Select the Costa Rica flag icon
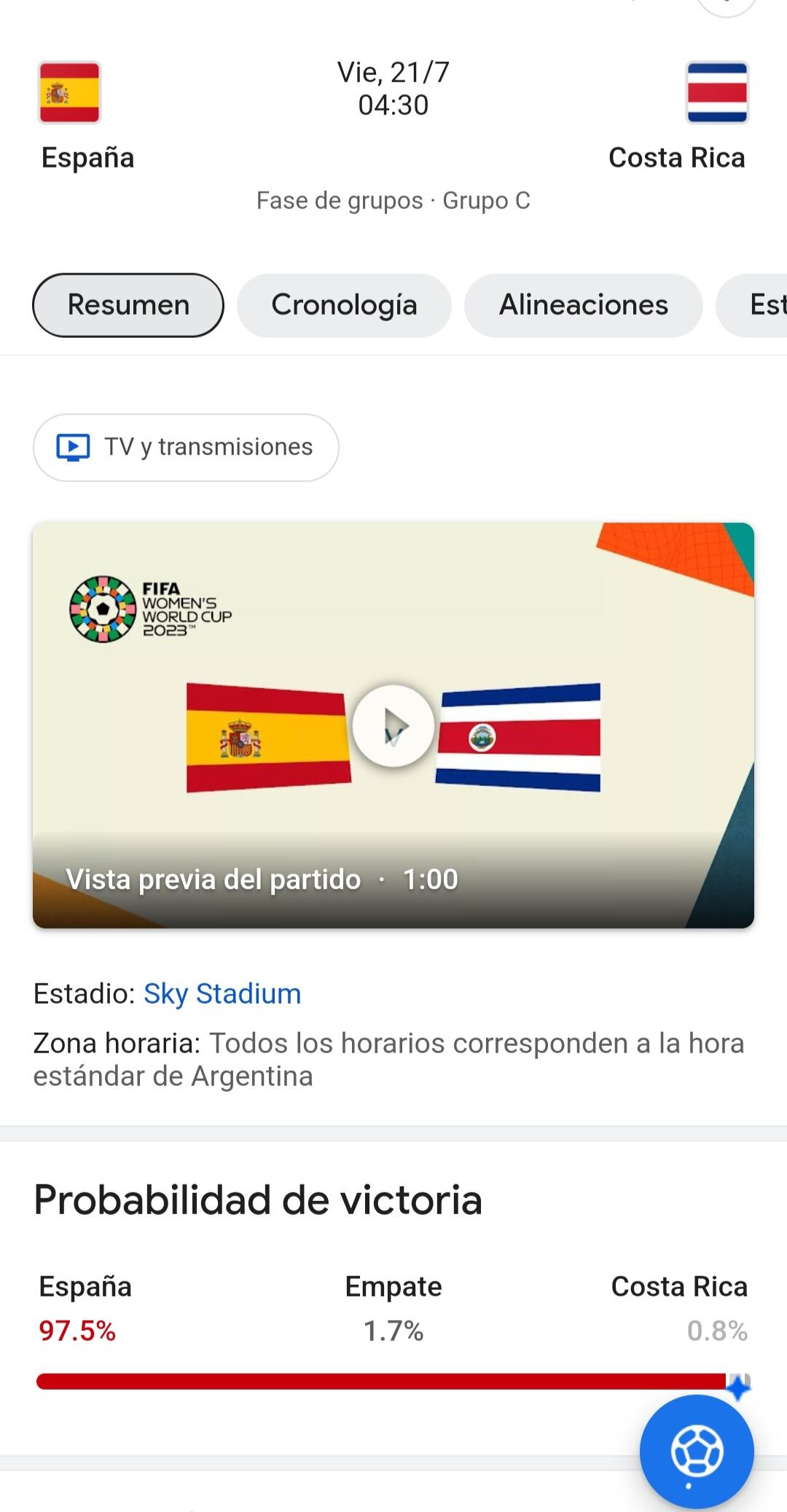Image resolution: width=787 pixels, height=1512 pixels. [x=716, y=92]
